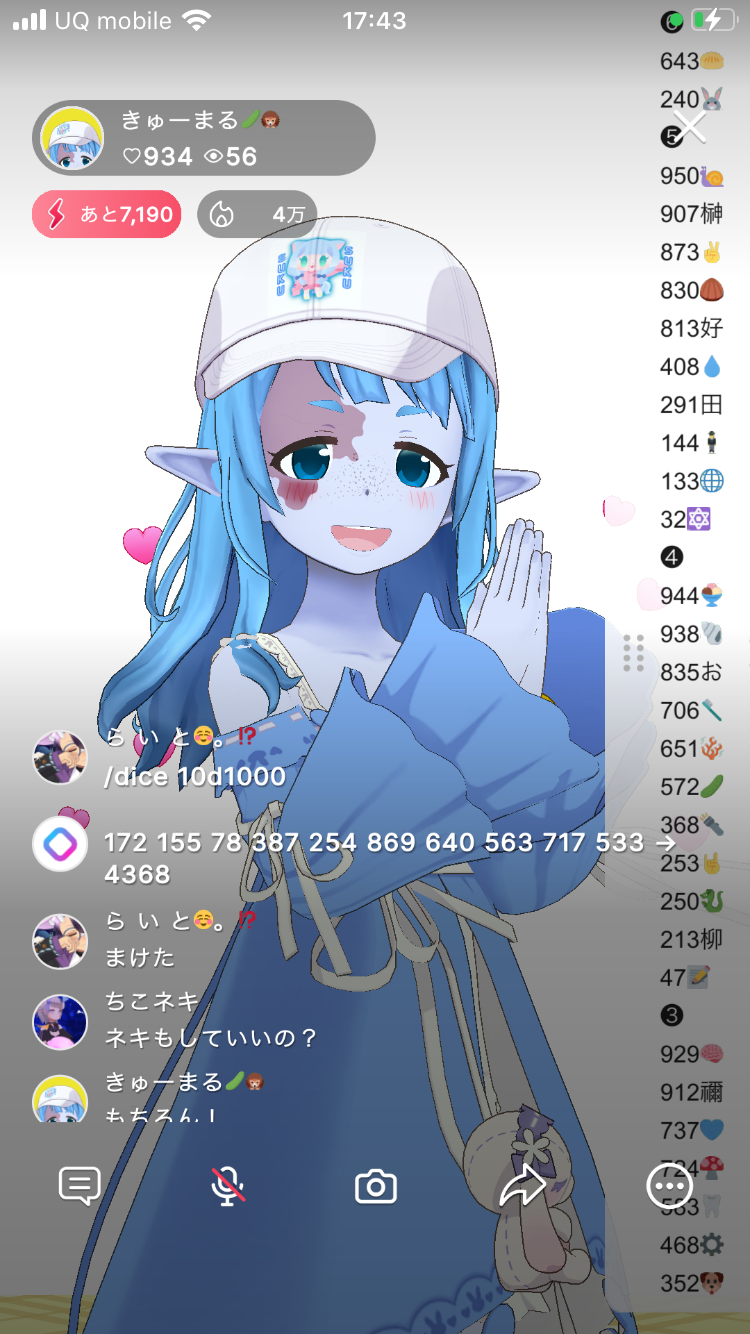Toggle the muted microphone icon
This screenshot has width=750, height=1334.
228,1187
